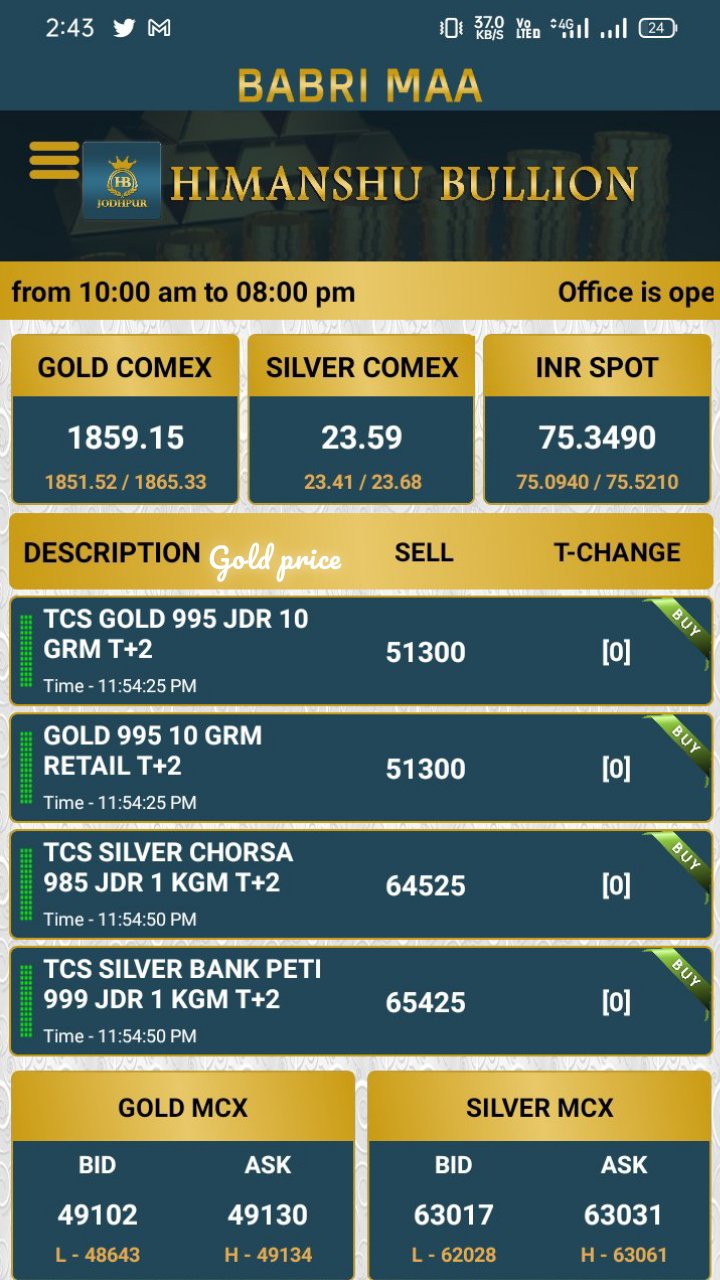Select the SILVER COMEX price card
The image size is (720, 1280).
coord(361,417)
